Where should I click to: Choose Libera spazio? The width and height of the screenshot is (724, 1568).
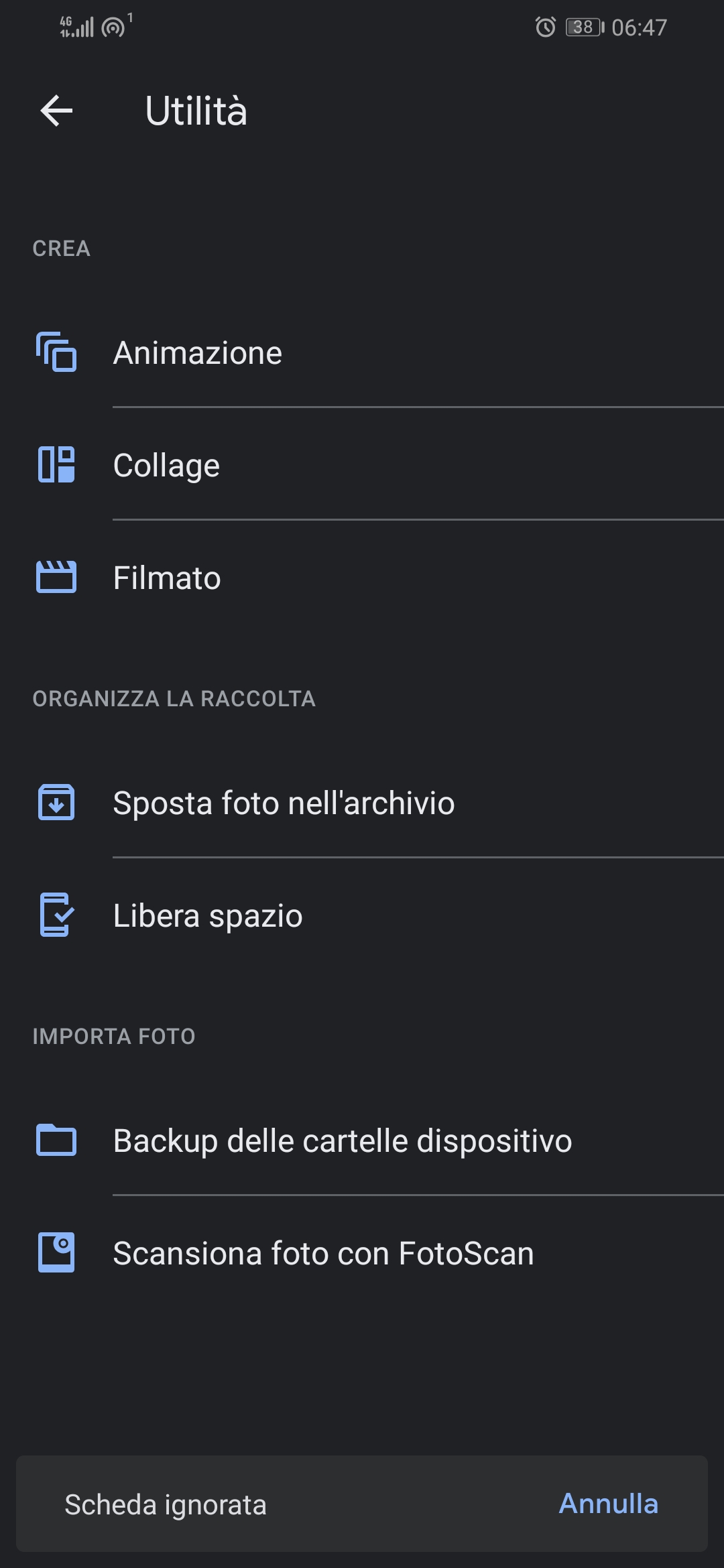click(x=362, y=915)
